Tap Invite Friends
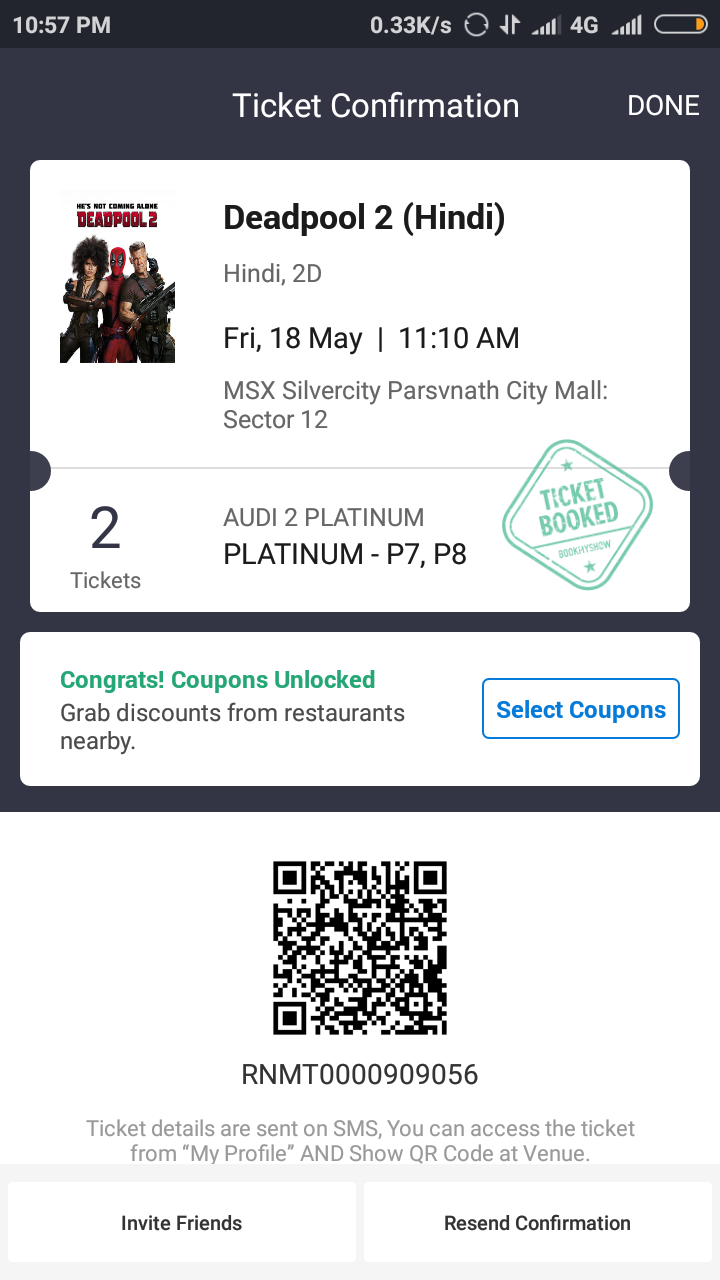720x1280 pixels. [x=181, y=1222]
